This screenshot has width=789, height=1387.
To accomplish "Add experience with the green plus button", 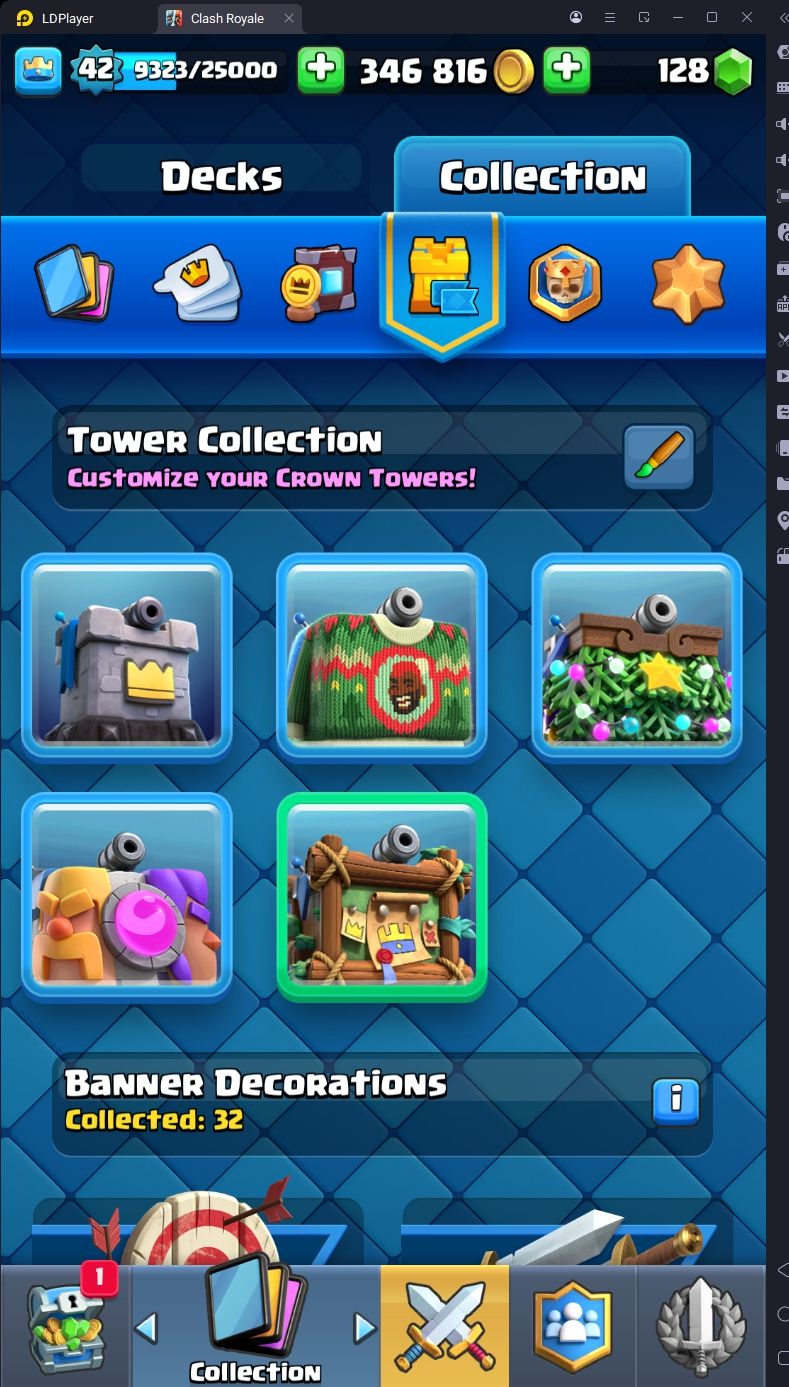I will (x=320, y=70).
